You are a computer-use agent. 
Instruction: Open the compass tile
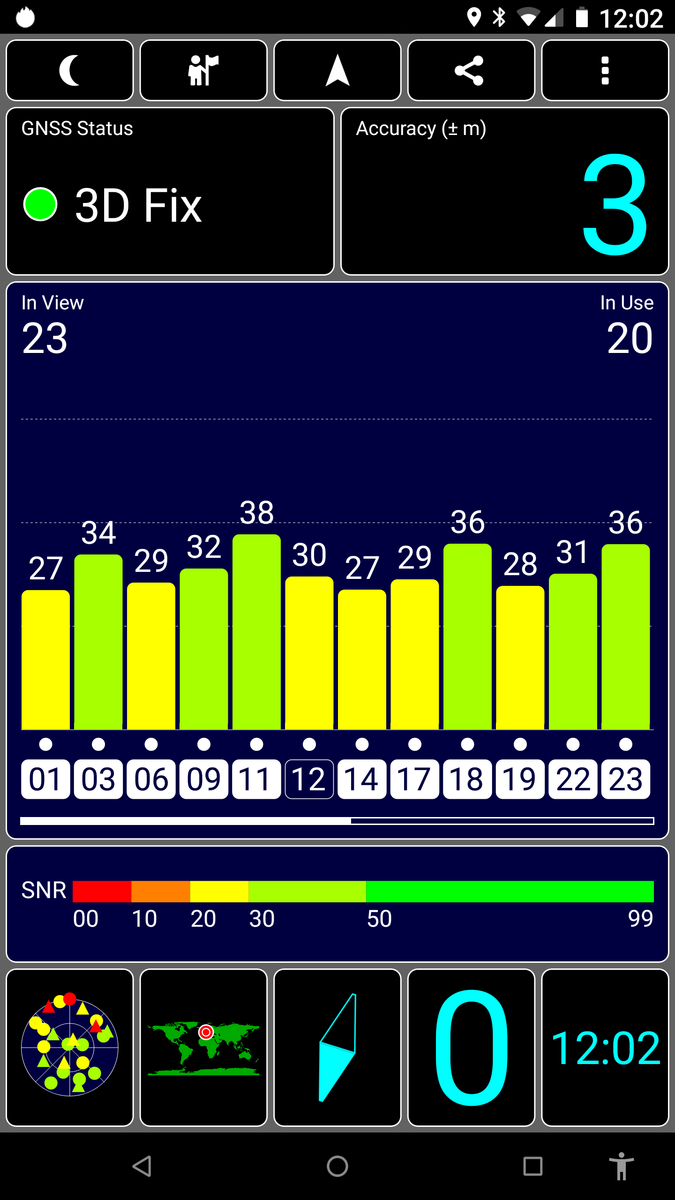coord(338,1047)
